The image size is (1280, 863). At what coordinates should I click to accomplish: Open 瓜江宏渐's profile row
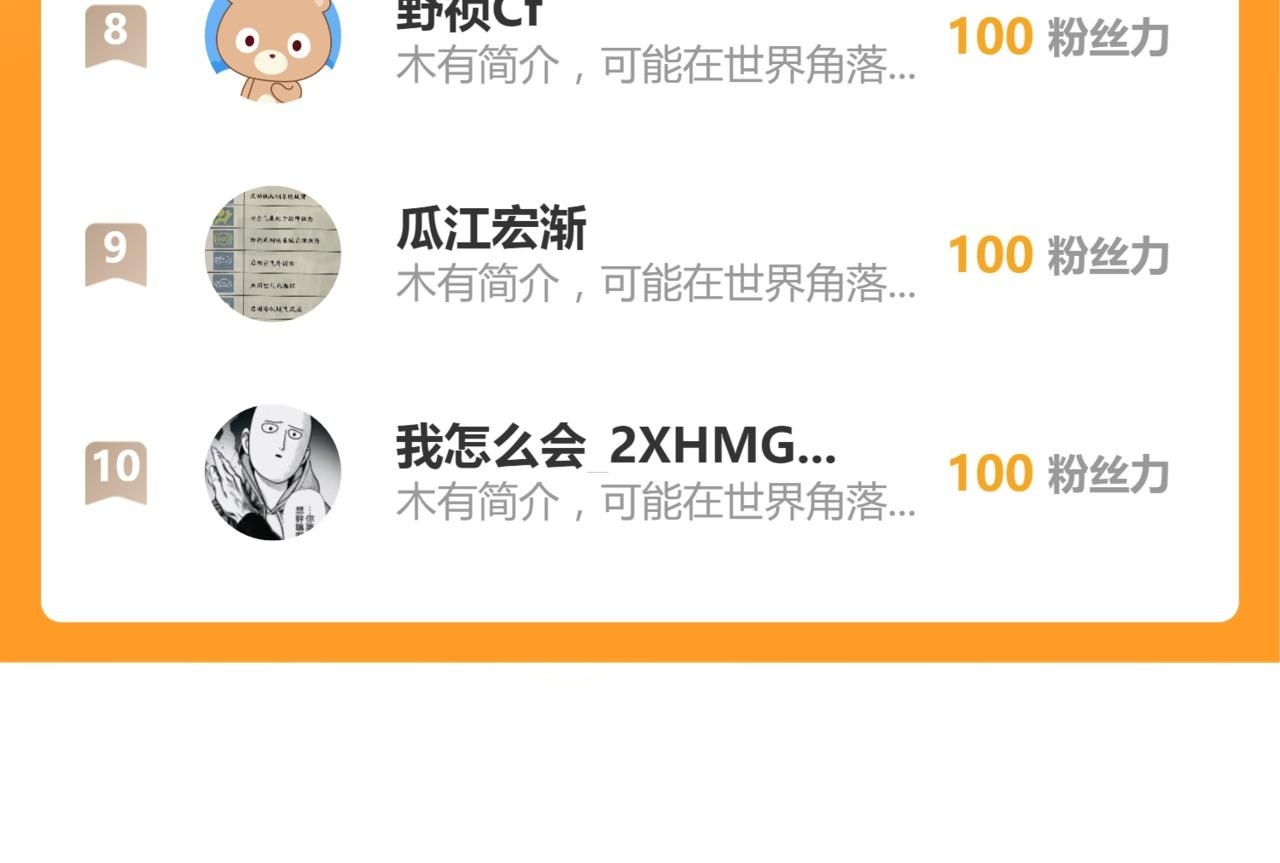click(640, 254)
